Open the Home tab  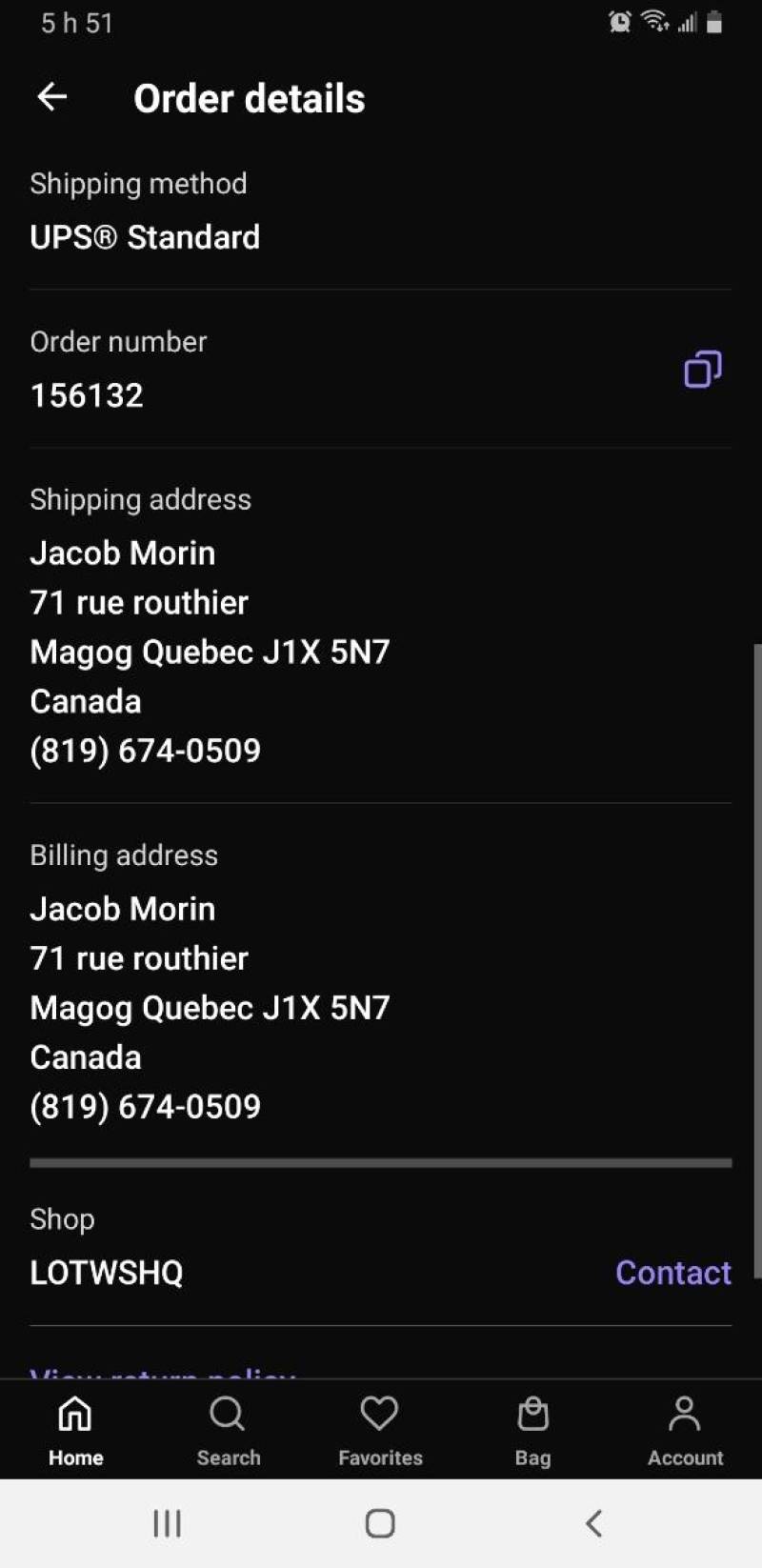click(x=76, y=1431)
